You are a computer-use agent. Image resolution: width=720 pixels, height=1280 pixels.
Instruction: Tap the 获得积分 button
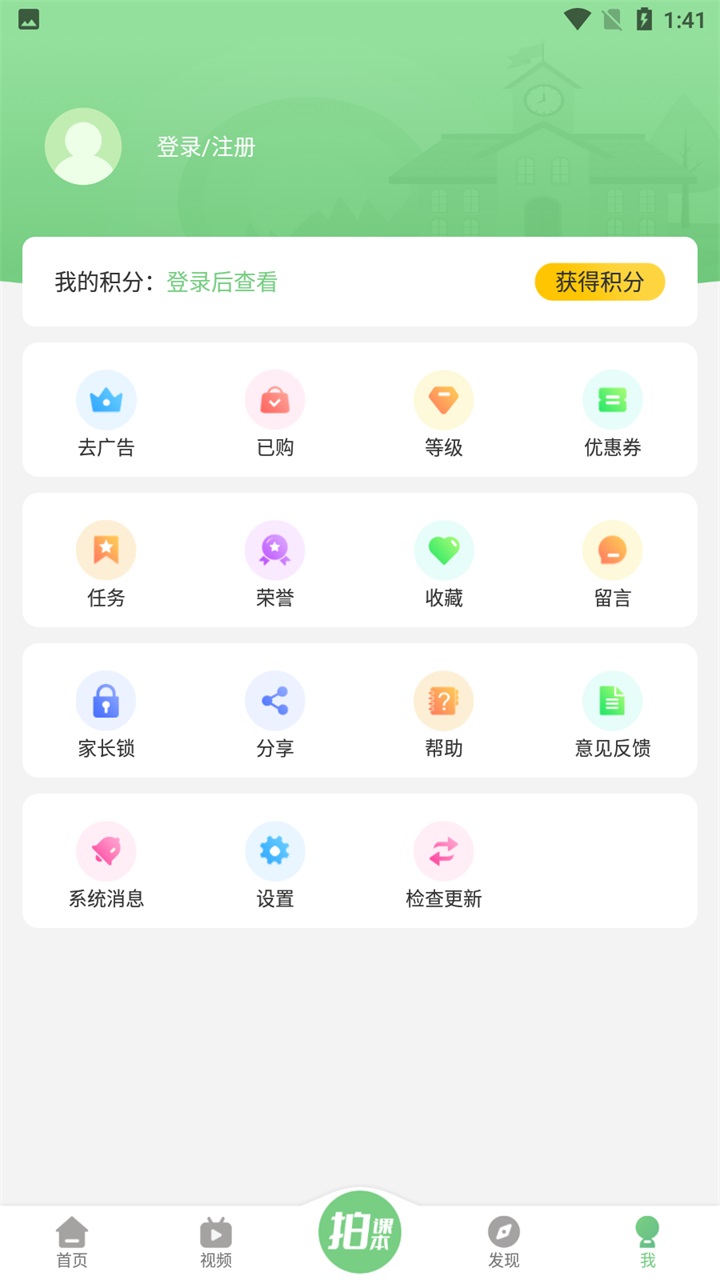(600, 282)
